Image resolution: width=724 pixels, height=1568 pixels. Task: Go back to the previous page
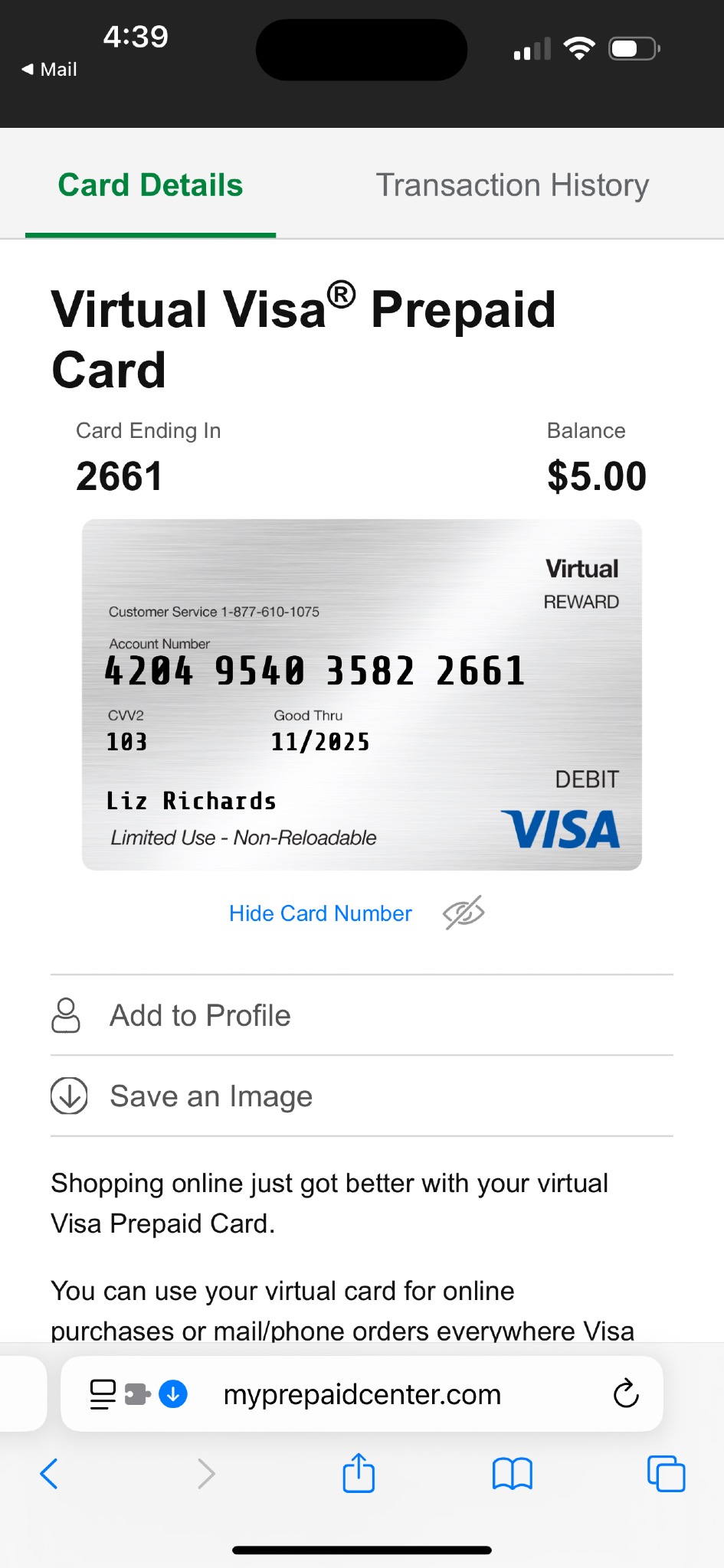[x=48, y=1473]
